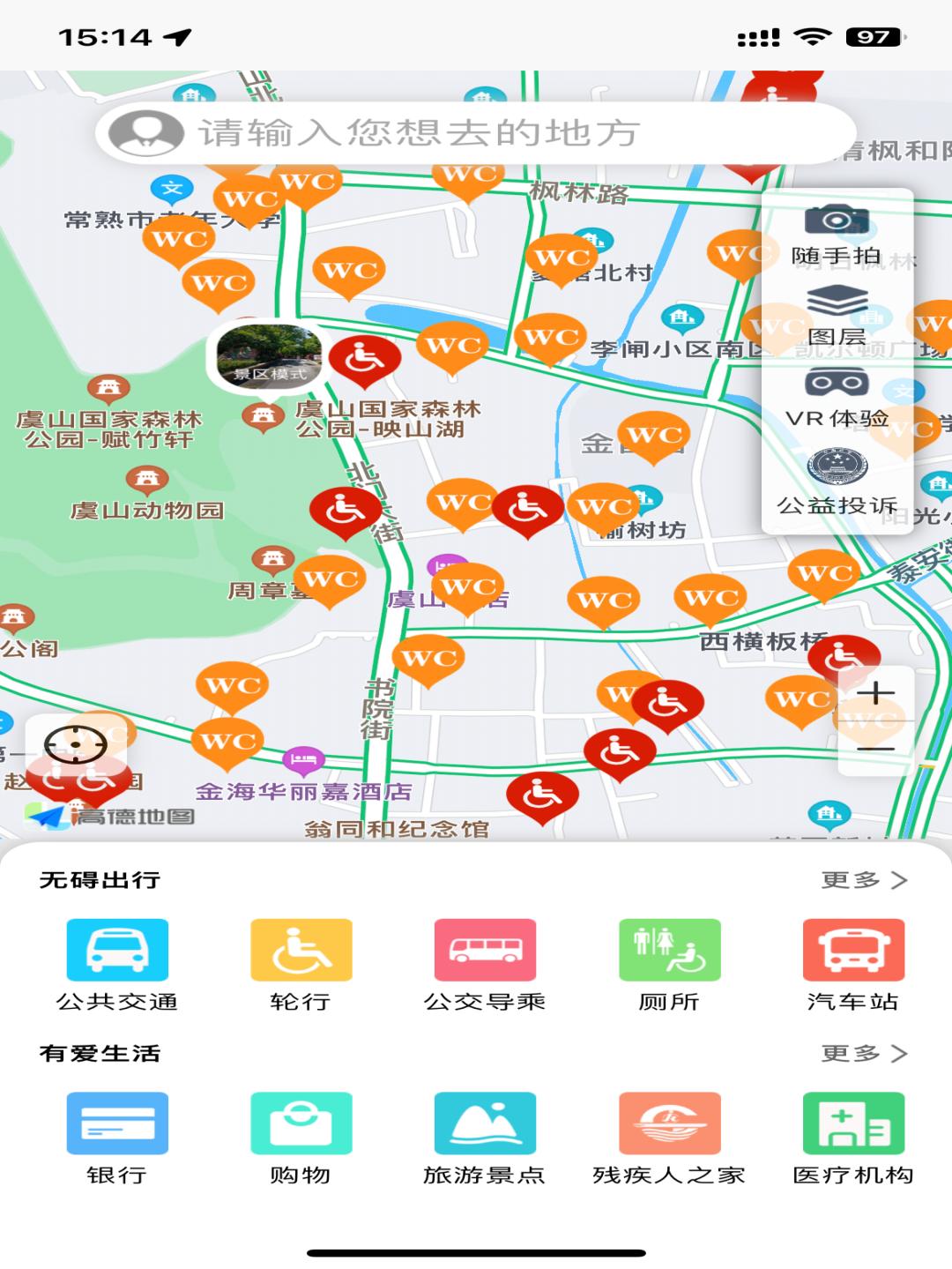Select 汽车站 bus station category
This screenshot has width=952, height=1269.
point(852,966)
